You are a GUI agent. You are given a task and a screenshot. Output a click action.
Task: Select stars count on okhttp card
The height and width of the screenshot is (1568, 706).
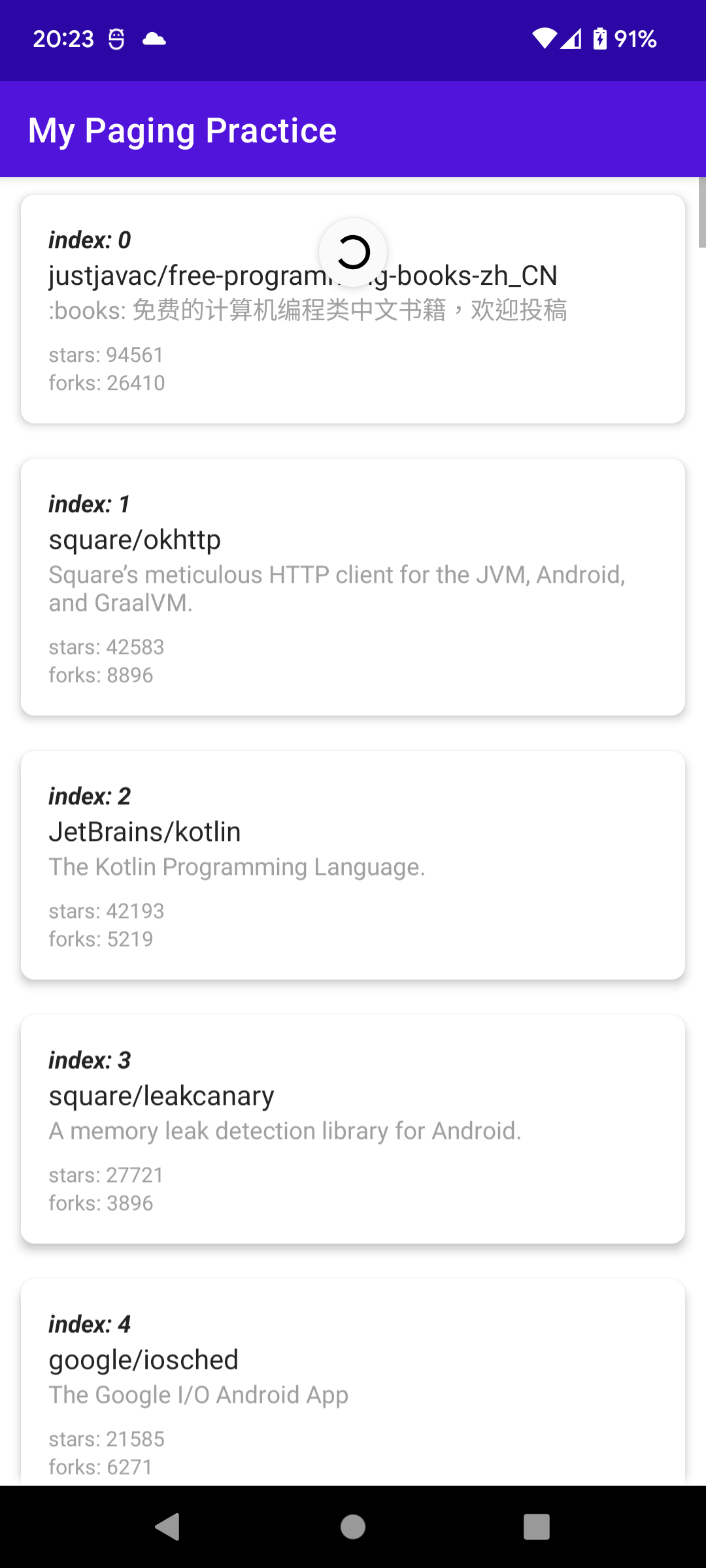[106, 647]
